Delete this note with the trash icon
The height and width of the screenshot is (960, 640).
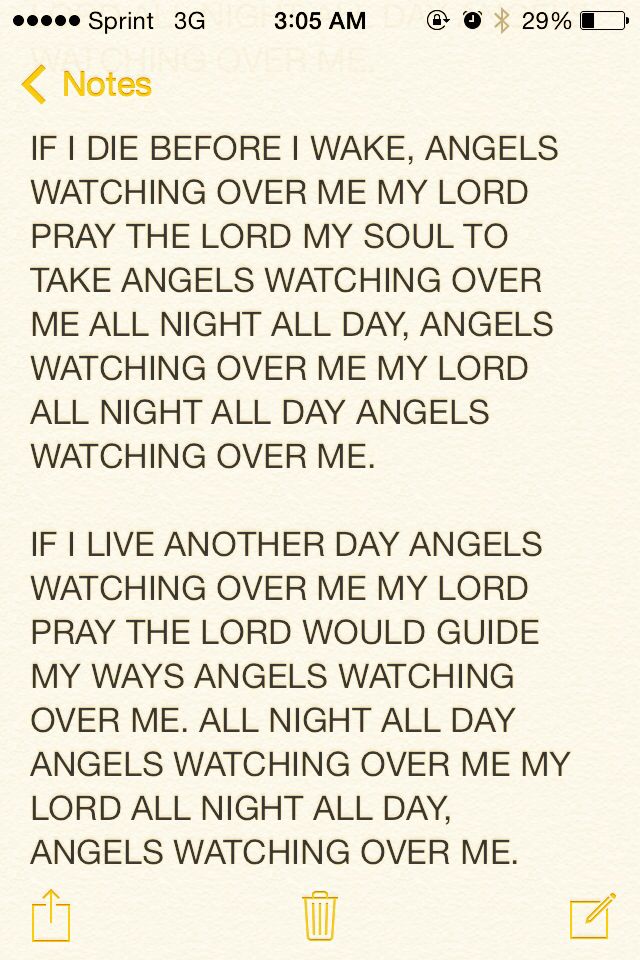[x=319, y=915]
